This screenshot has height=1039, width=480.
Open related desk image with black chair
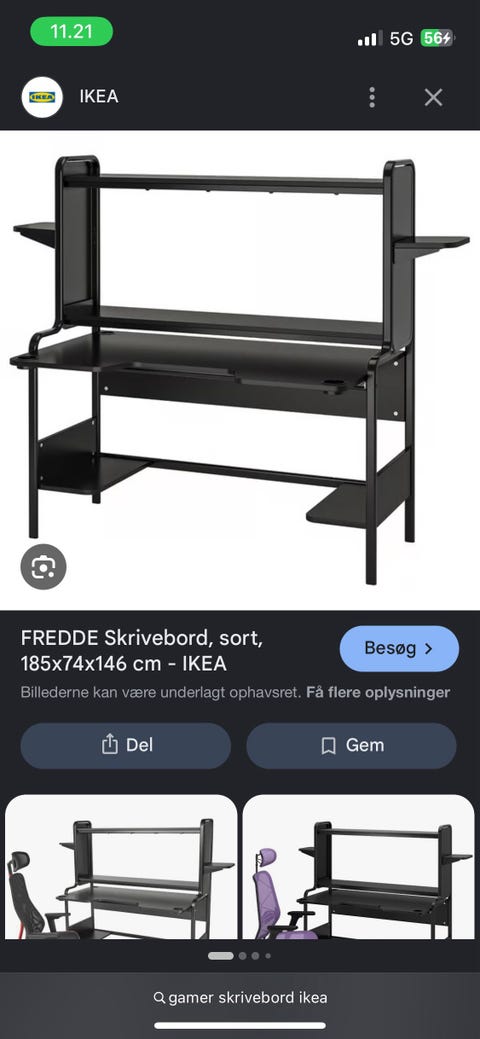pos(121,867)
